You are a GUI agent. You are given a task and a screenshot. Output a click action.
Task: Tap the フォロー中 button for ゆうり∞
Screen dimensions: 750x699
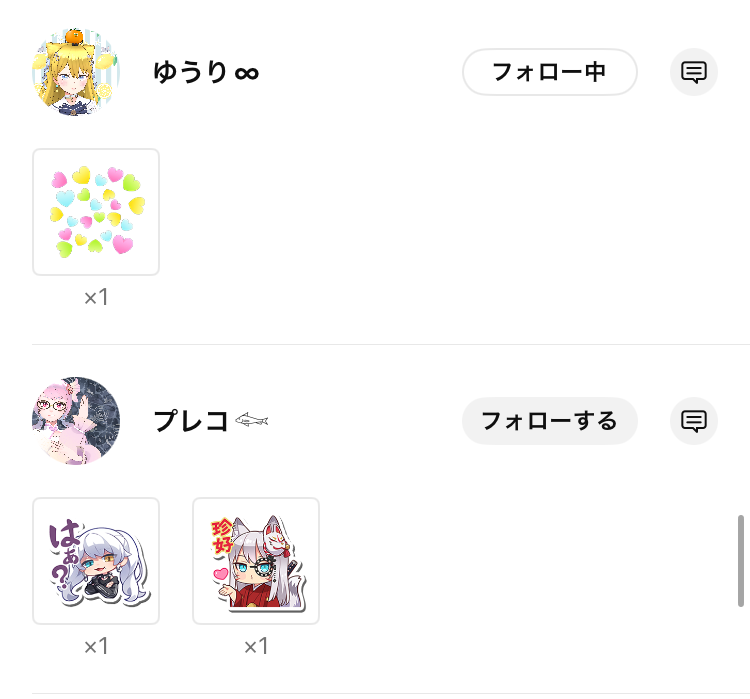pyautogui.click(x=549, y=72)
